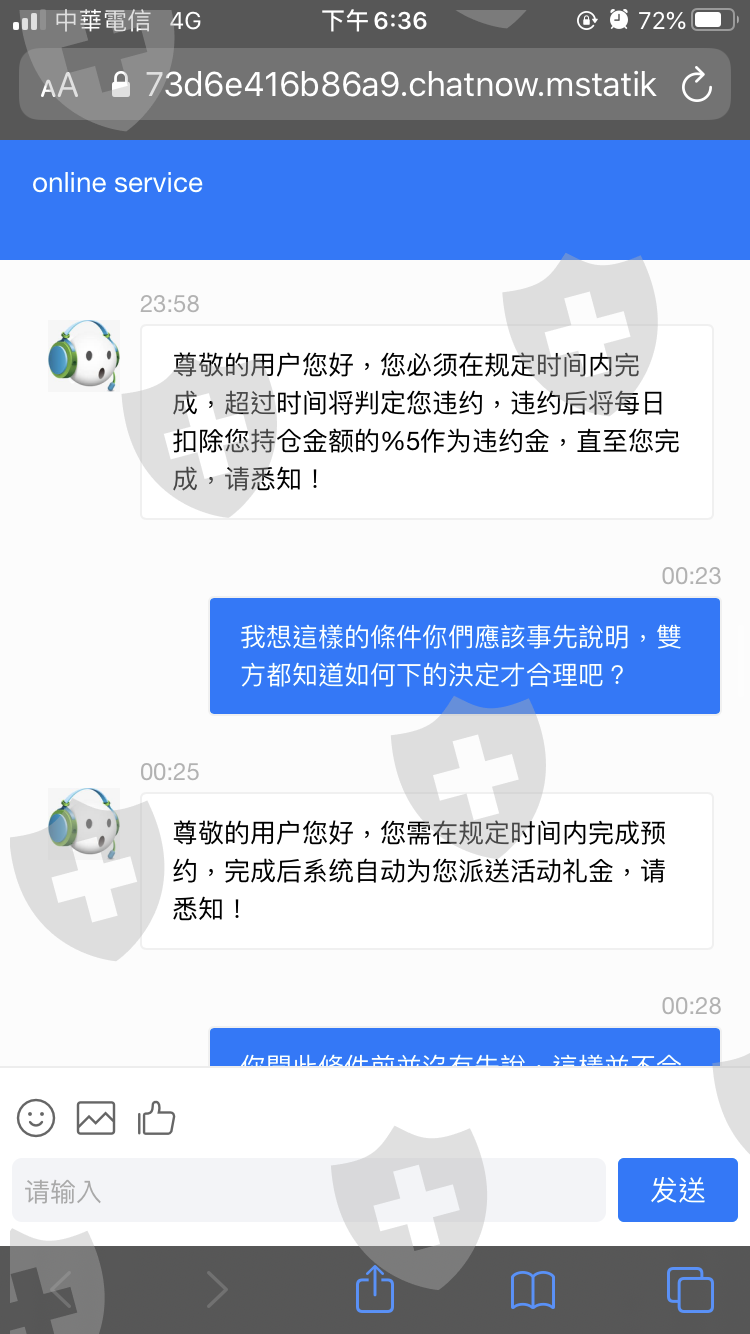Show all open Safari tabs

[x=690, y=1290]
